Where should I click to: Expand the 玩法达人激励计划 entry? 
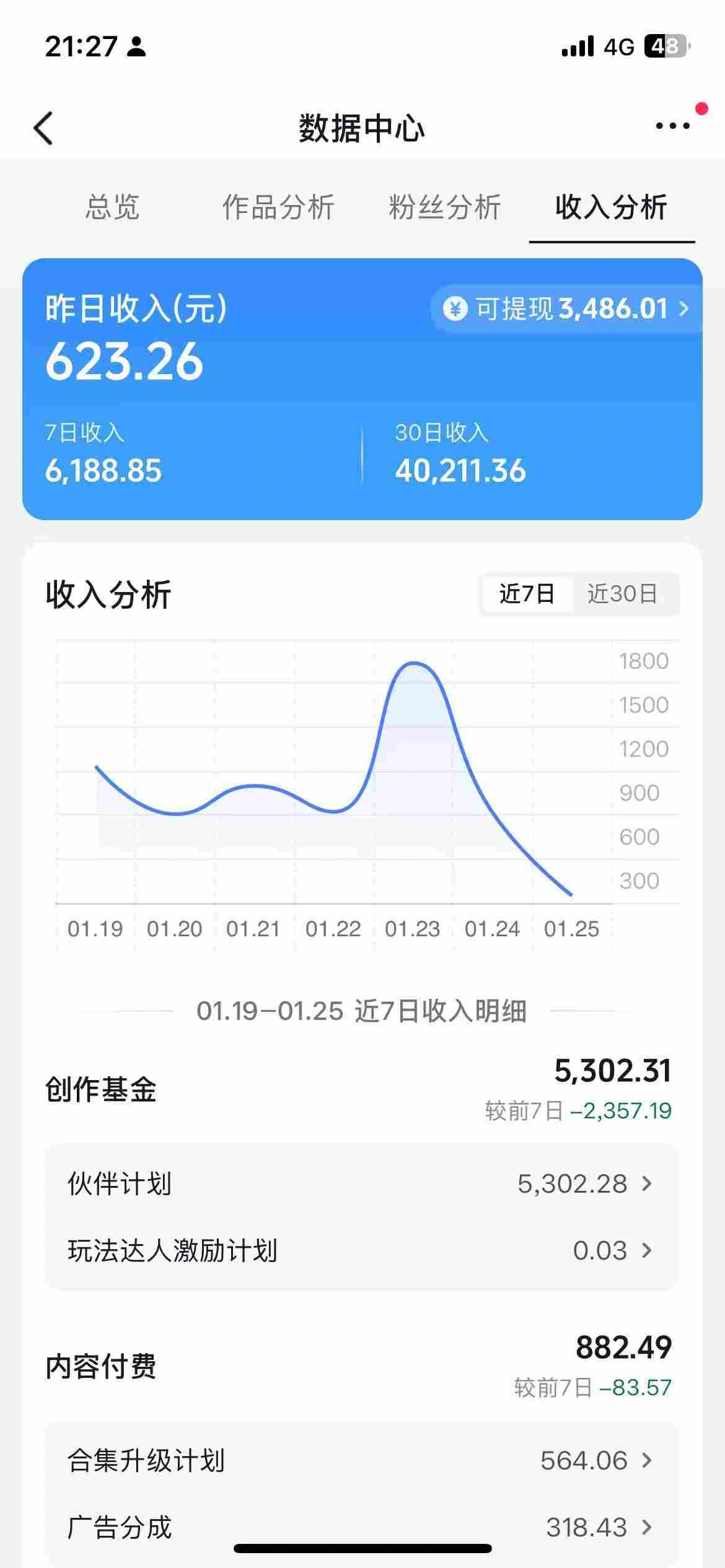tap(646, 1250)
